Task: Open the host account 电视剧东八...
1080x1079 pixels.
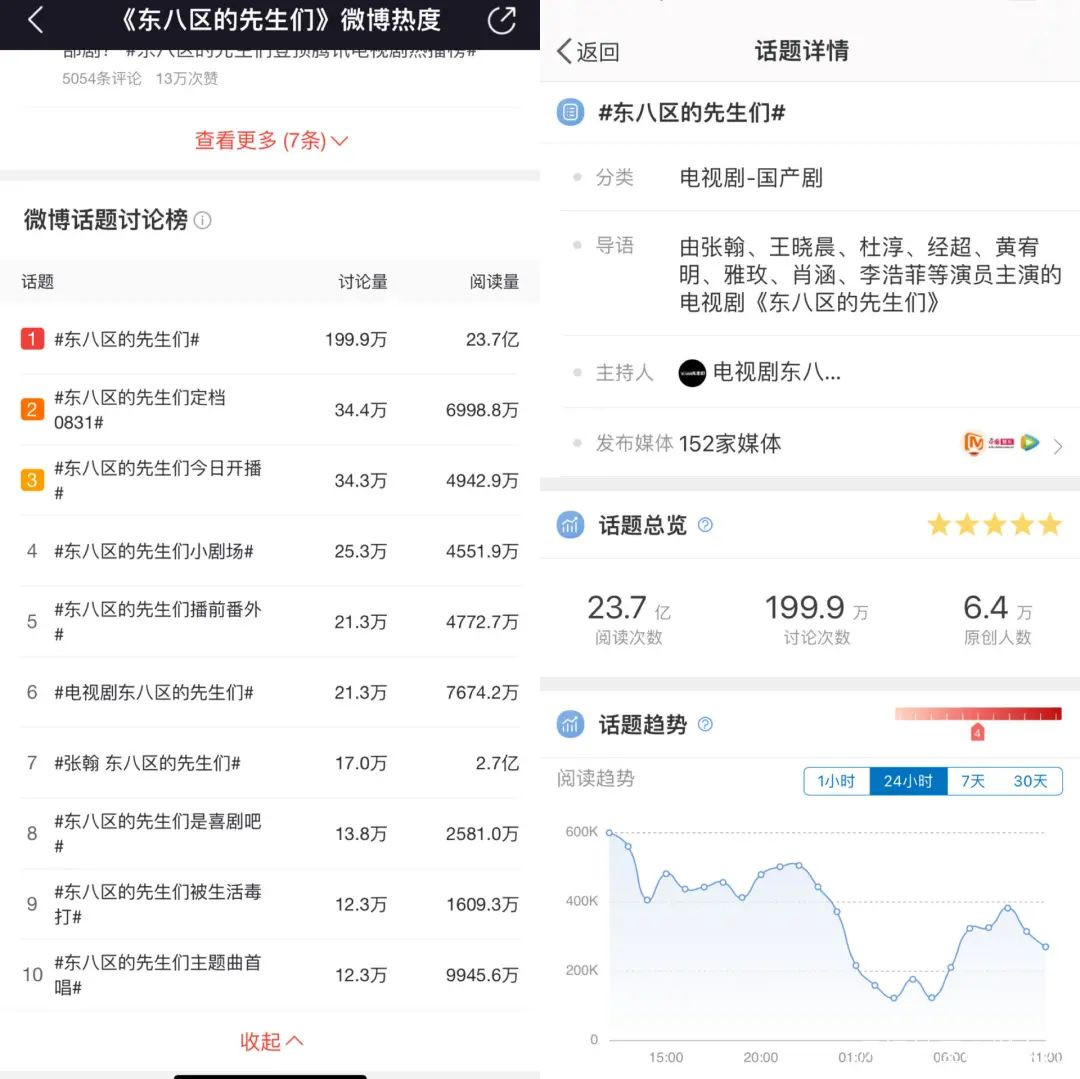Action: [760, 373]
